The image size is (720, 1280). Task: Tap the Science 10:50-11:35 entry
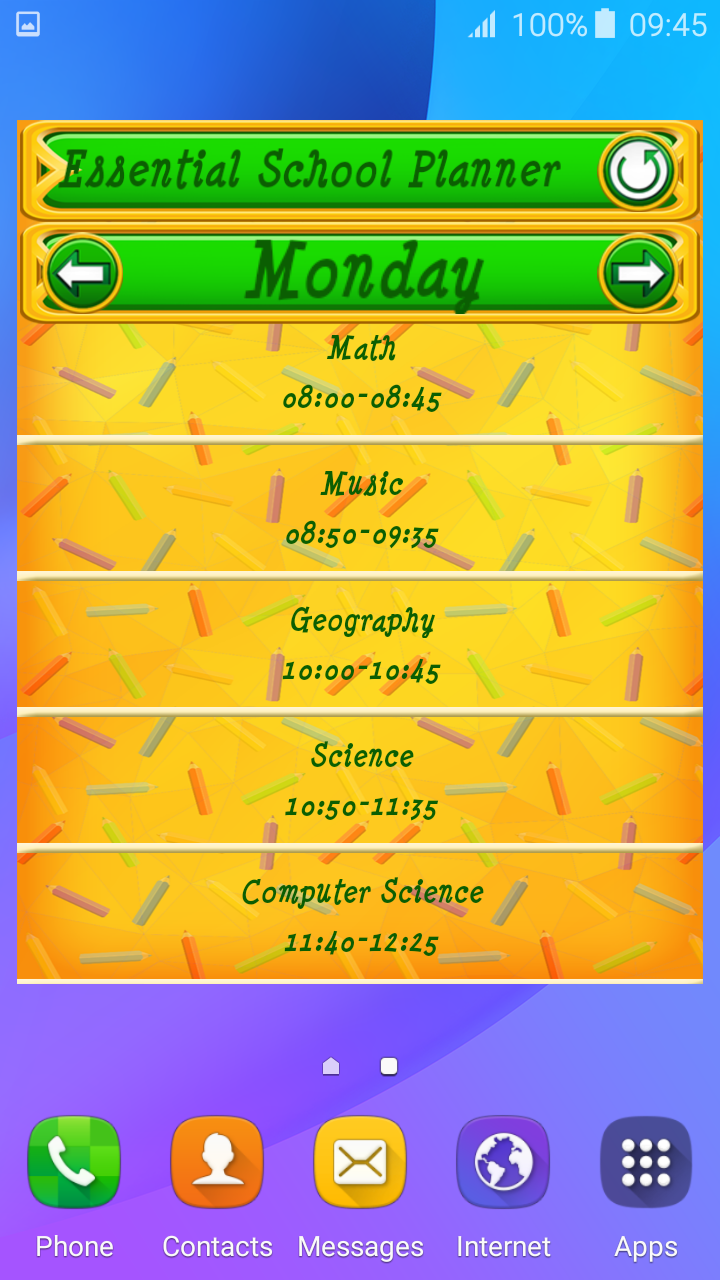tap(360, 780)
